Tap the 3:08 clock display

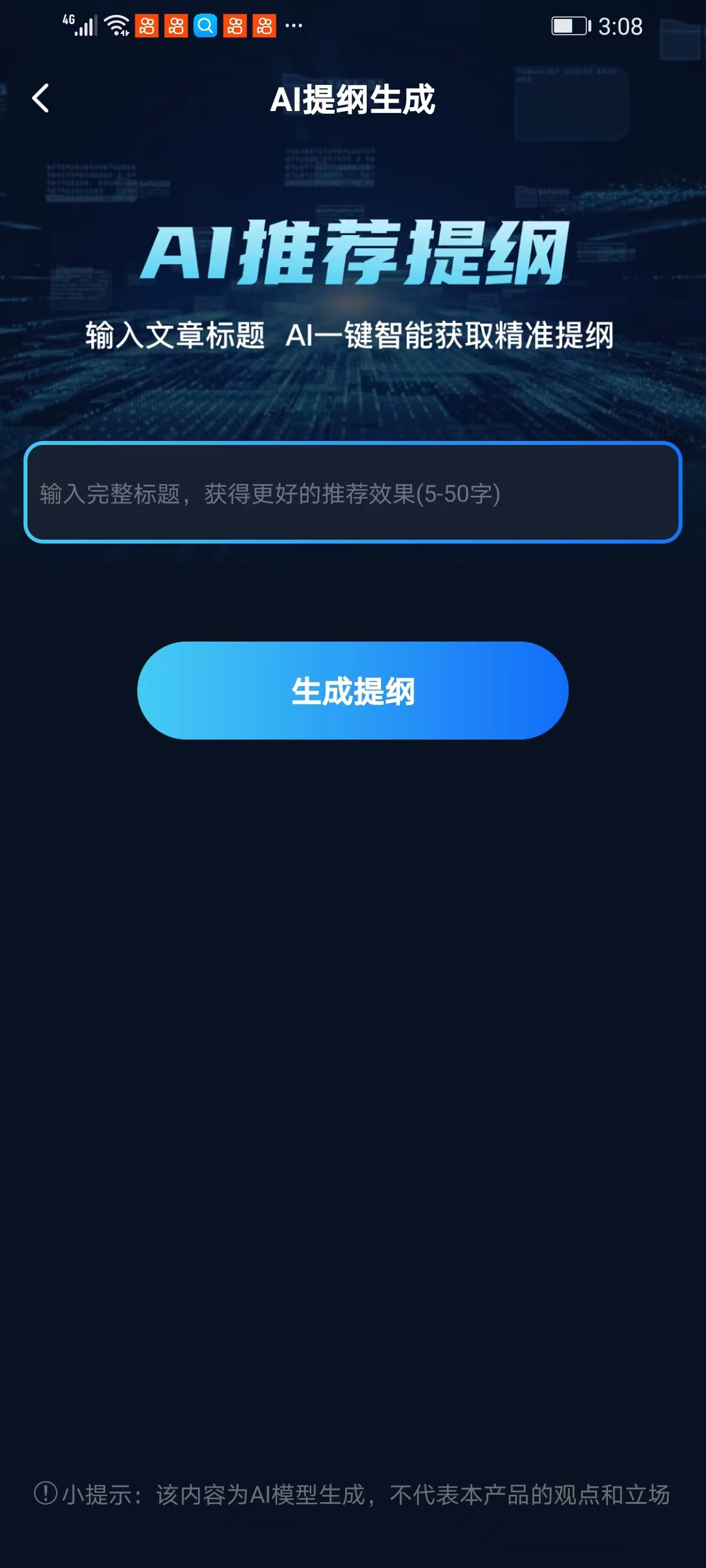[620, 26]
